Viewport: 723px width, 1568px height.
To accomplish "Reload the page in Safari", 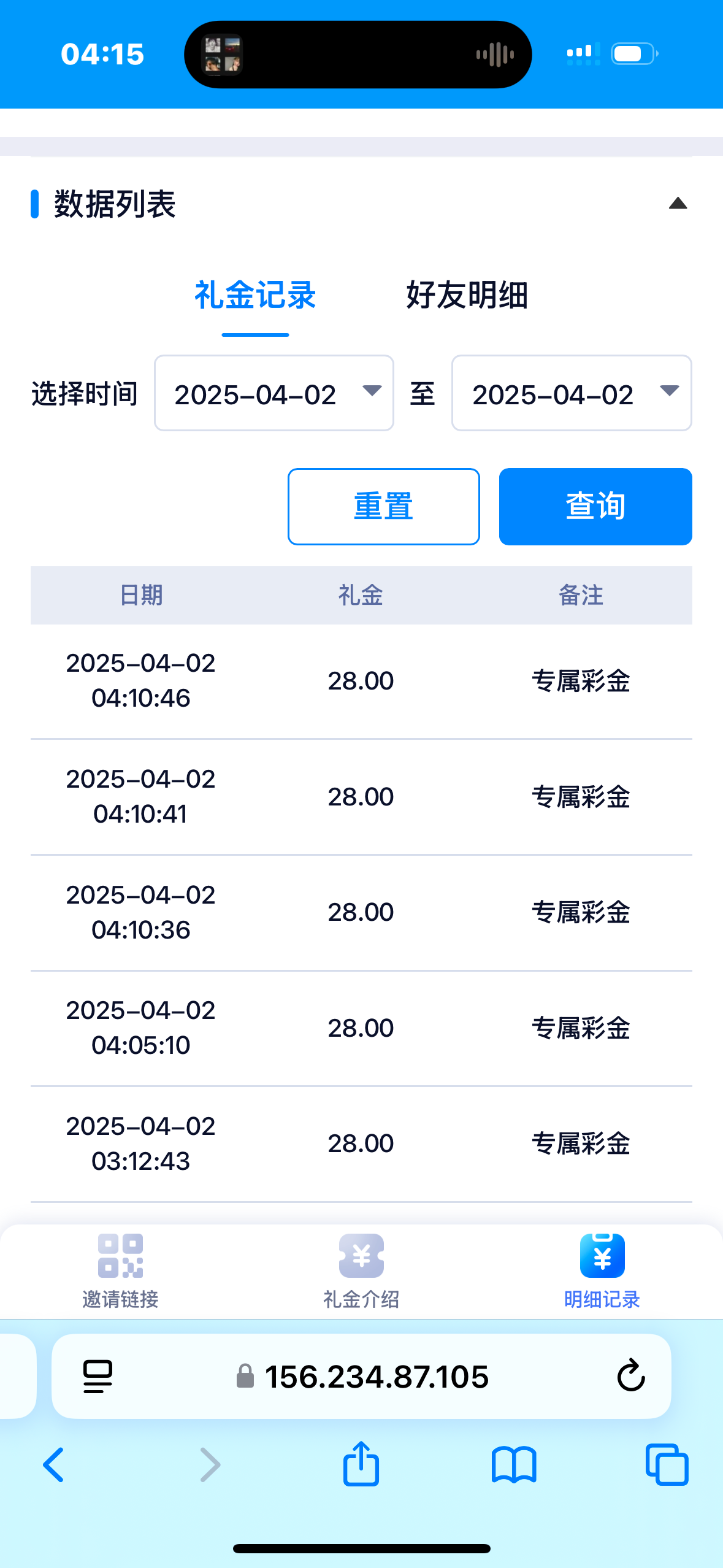I will (x=631, y=1376).
